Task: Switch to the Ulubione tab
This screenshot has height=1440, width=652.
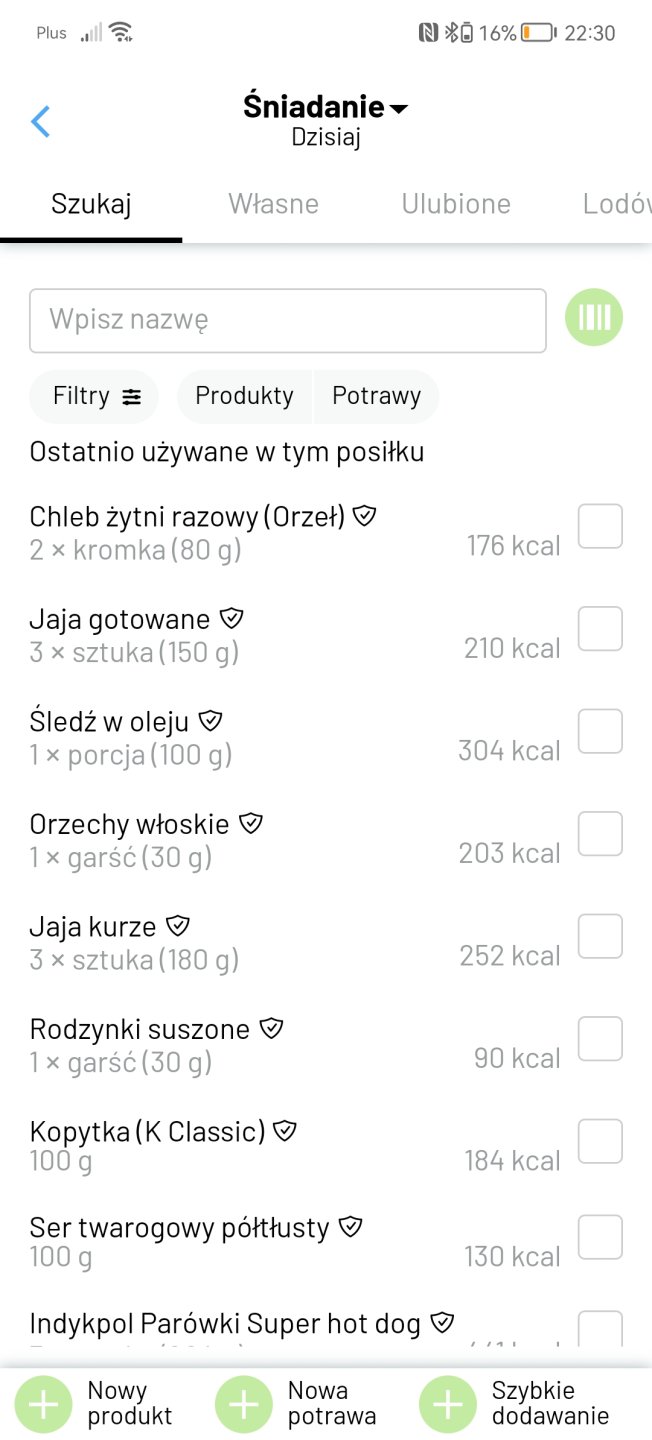Action: pos(456,204)
